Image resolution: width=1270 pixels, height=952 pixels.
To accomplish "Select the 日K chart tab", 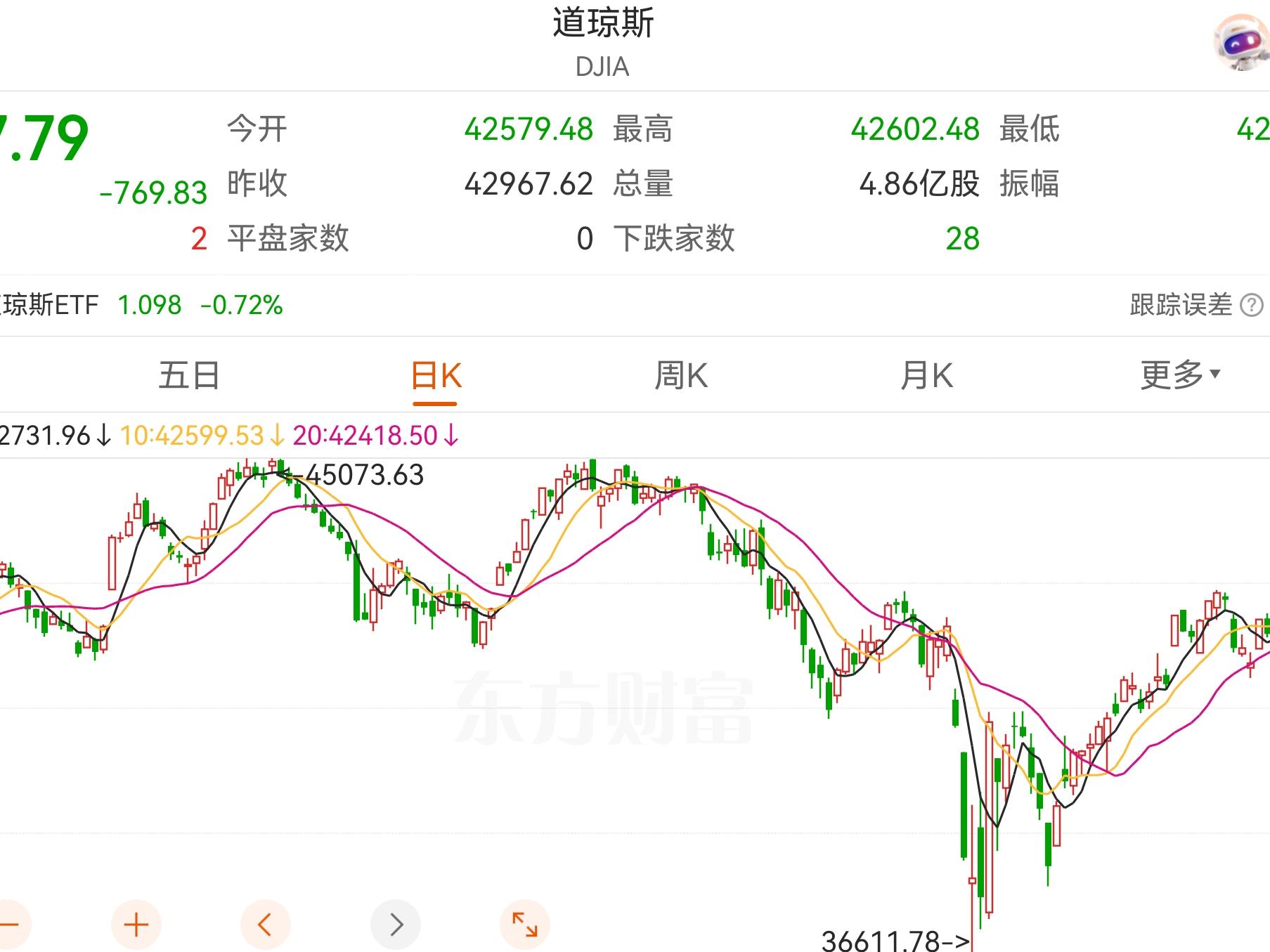I will click(x=436, y=375).
